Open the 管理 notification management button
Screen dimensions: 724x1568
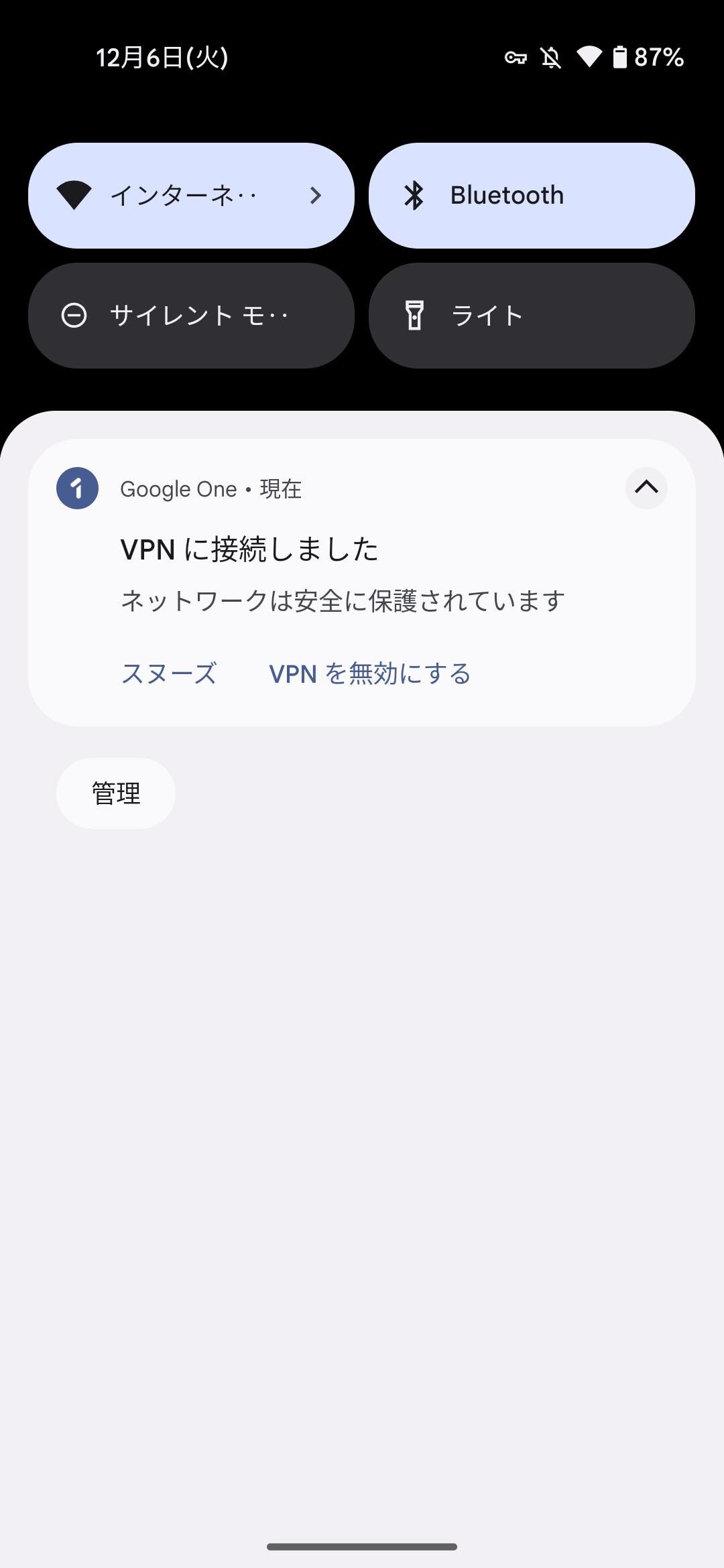[x=116, y=793]
